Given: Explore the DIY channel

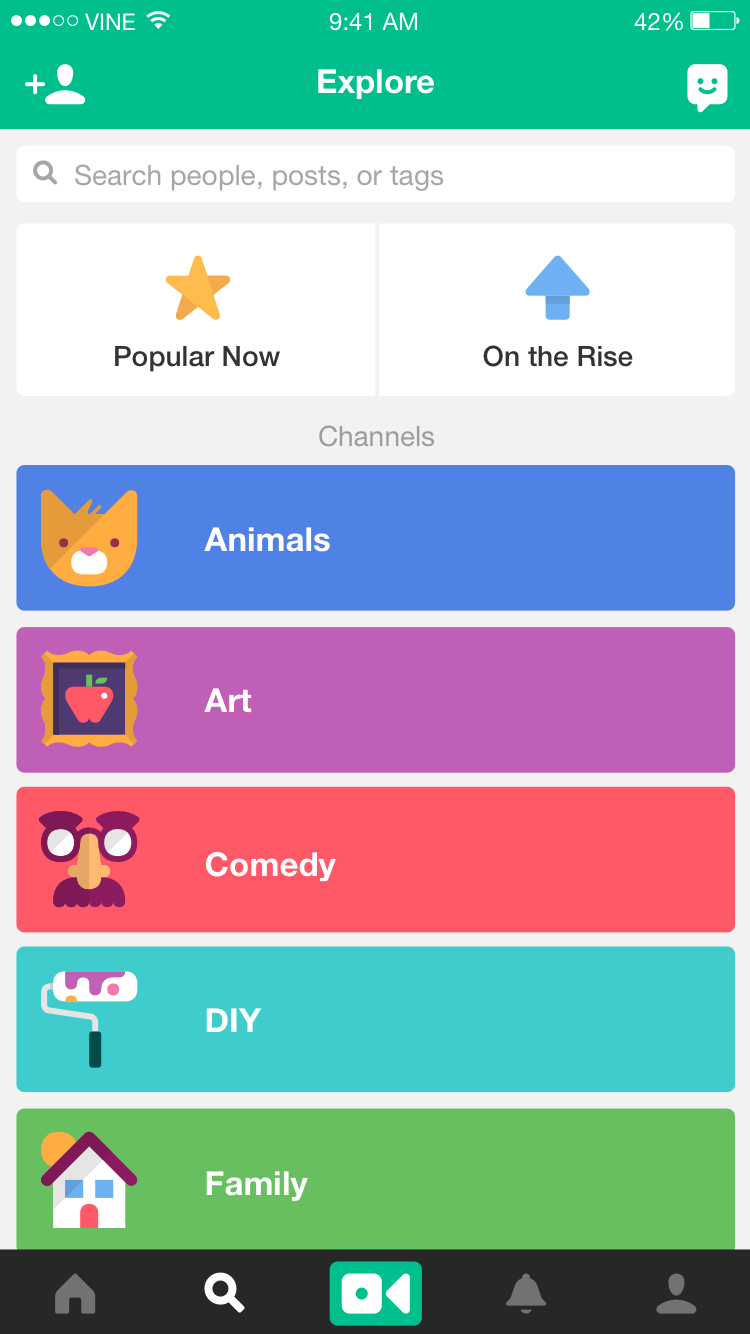Looking at the screenshot, I should [x=376, y=1019].
